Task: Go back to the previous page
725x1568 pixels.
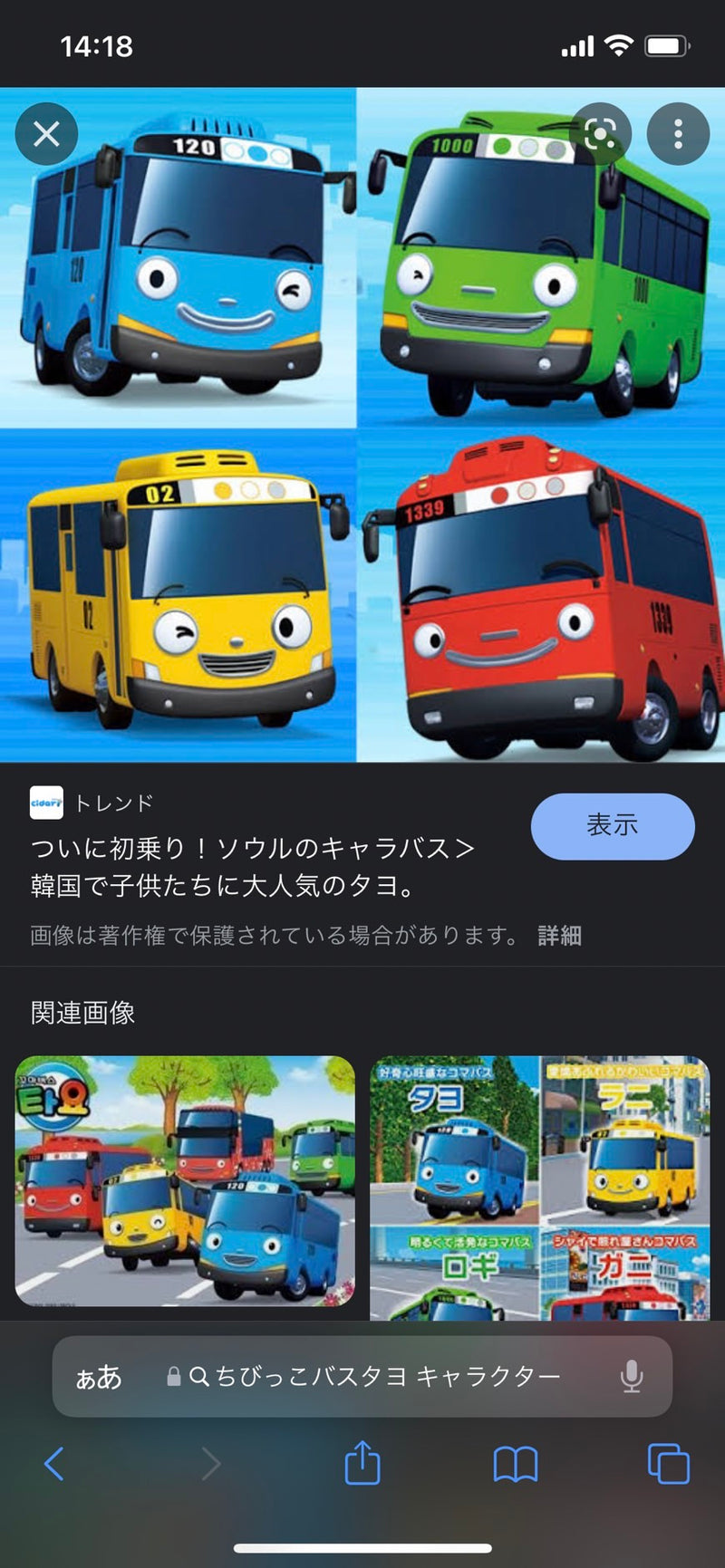Action: (54, 1463)
